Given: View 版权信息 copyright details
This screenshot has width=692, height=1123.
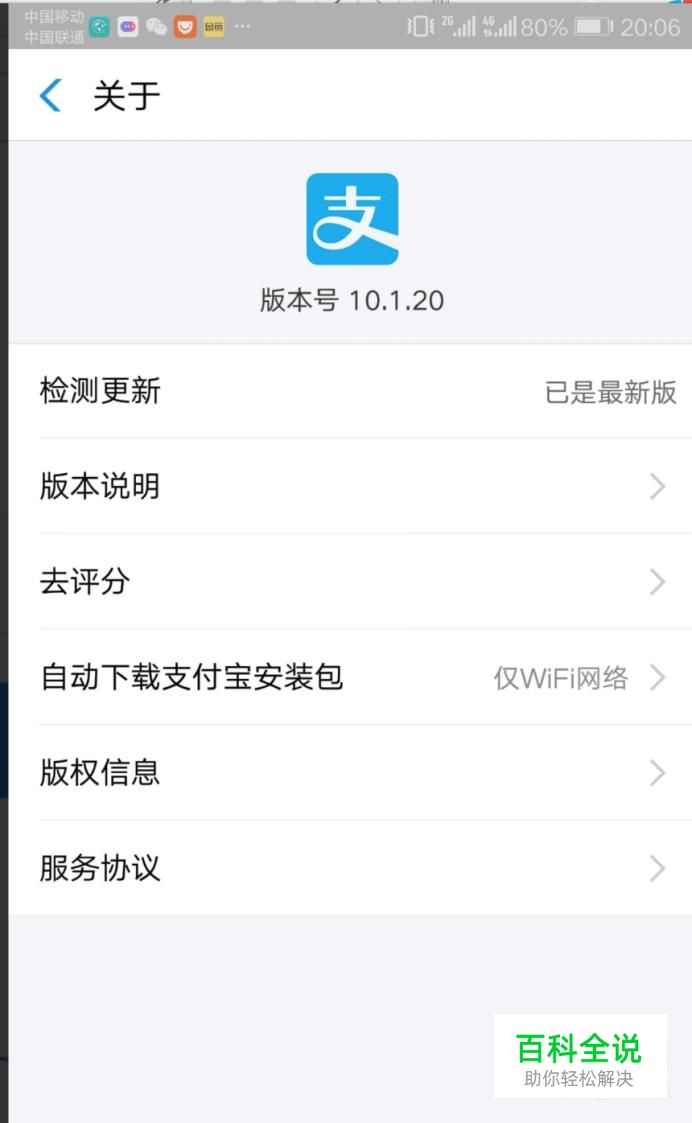Looking at the screenshot, I should click(x=350, y=773).
